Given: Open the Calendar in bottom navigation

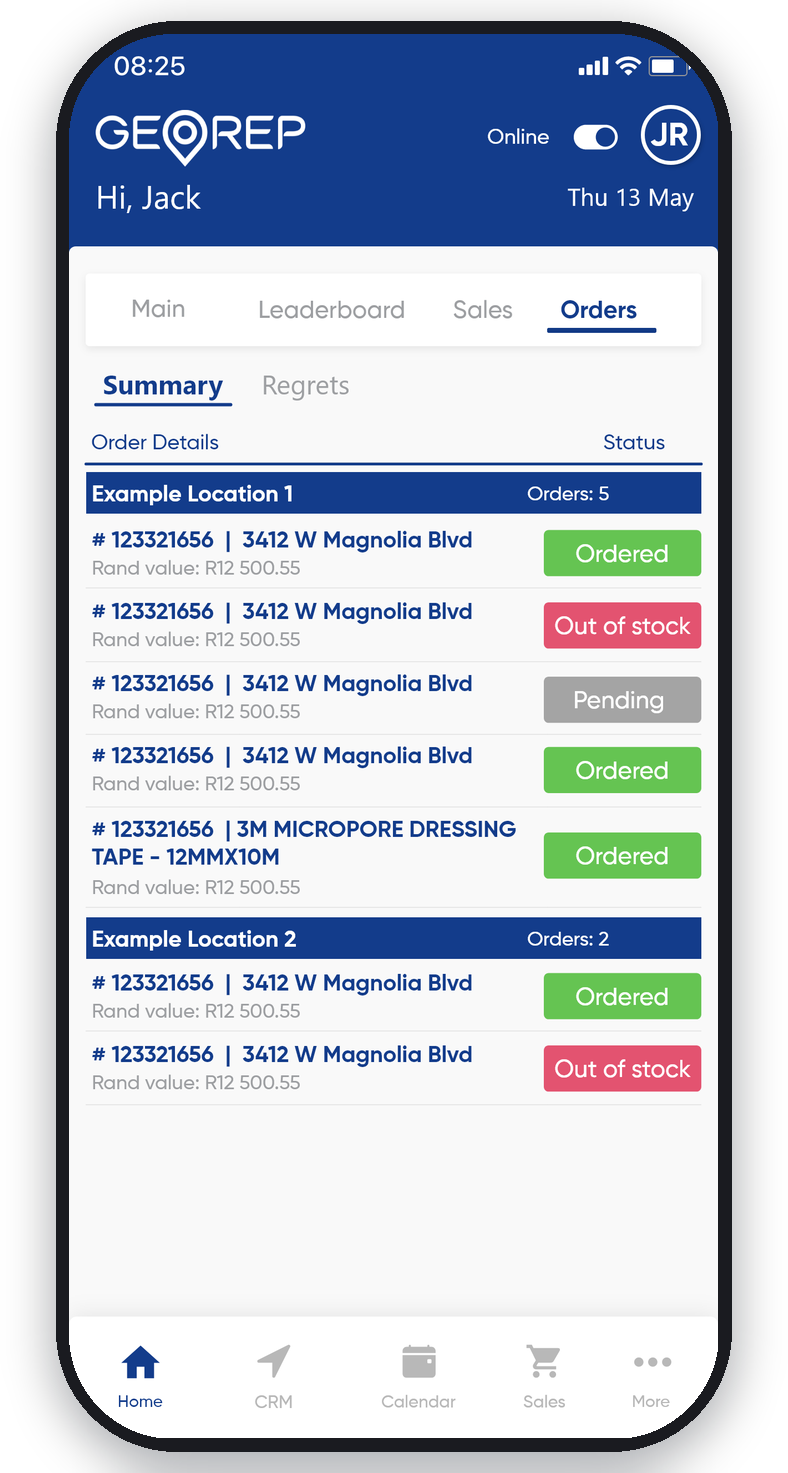Looking at the screenshot, I should coord(418,1376).
